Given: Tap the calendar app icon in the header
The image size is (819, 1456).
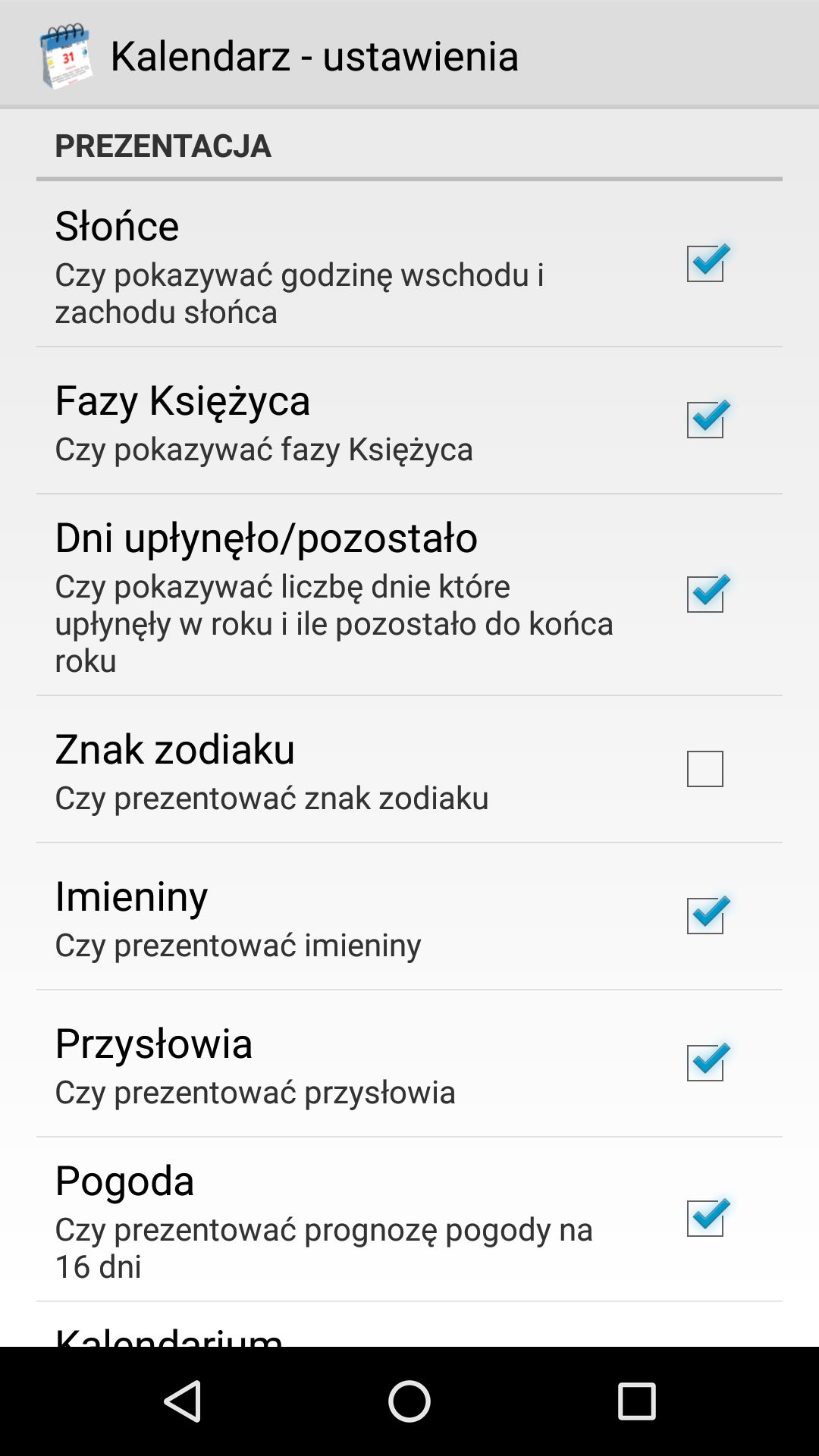Looking at the screenshot, I should pos(66,56).
